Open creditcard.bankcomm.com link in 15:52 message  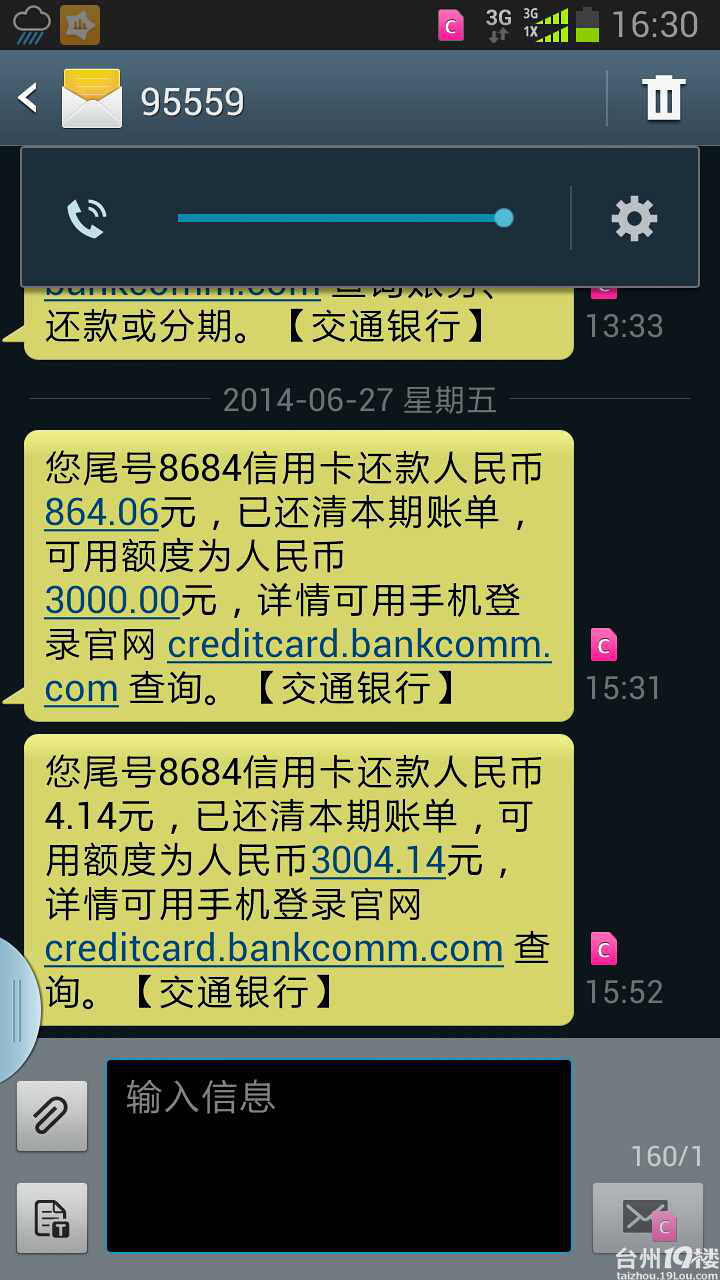(x=274, y=948)
